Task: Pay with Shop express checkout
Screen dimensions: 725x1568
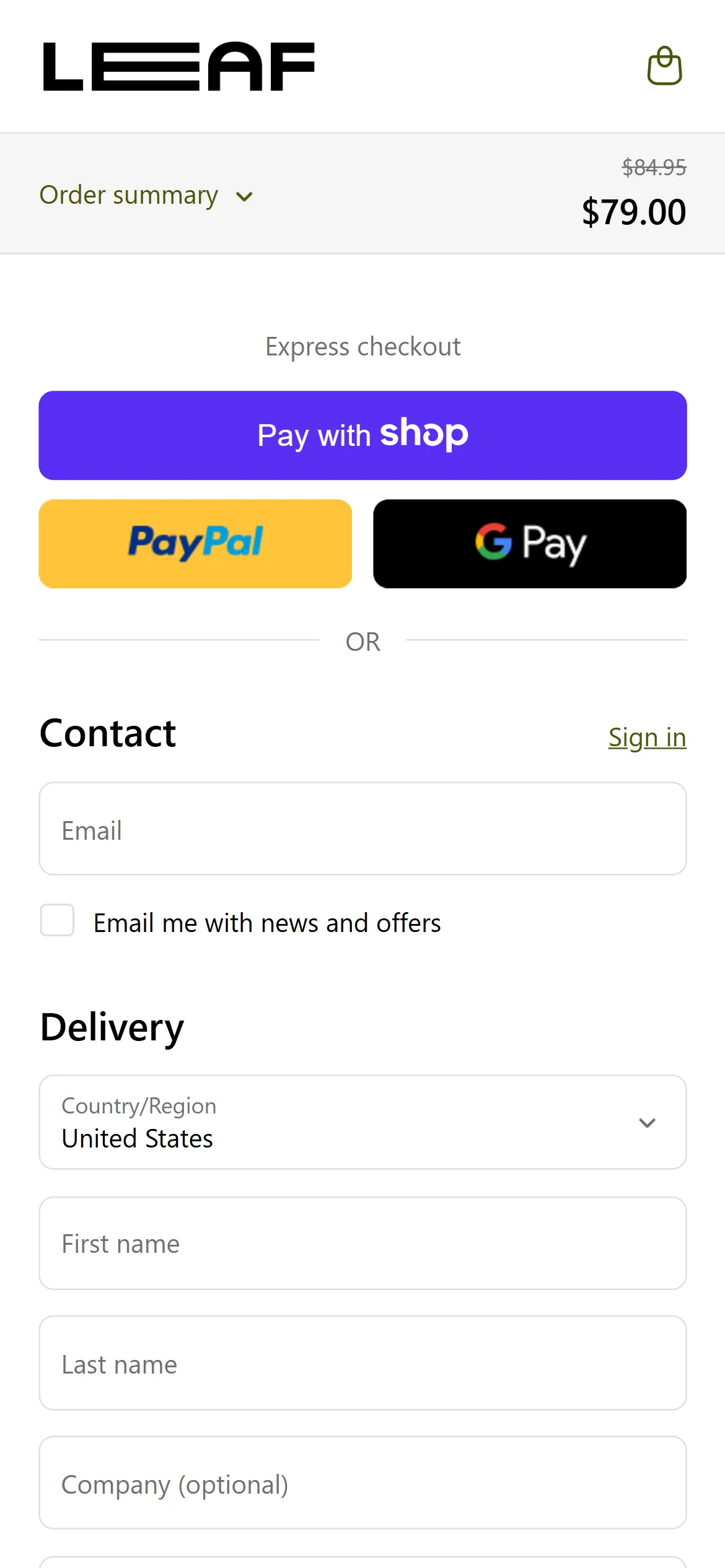Action: click(362, 435)
